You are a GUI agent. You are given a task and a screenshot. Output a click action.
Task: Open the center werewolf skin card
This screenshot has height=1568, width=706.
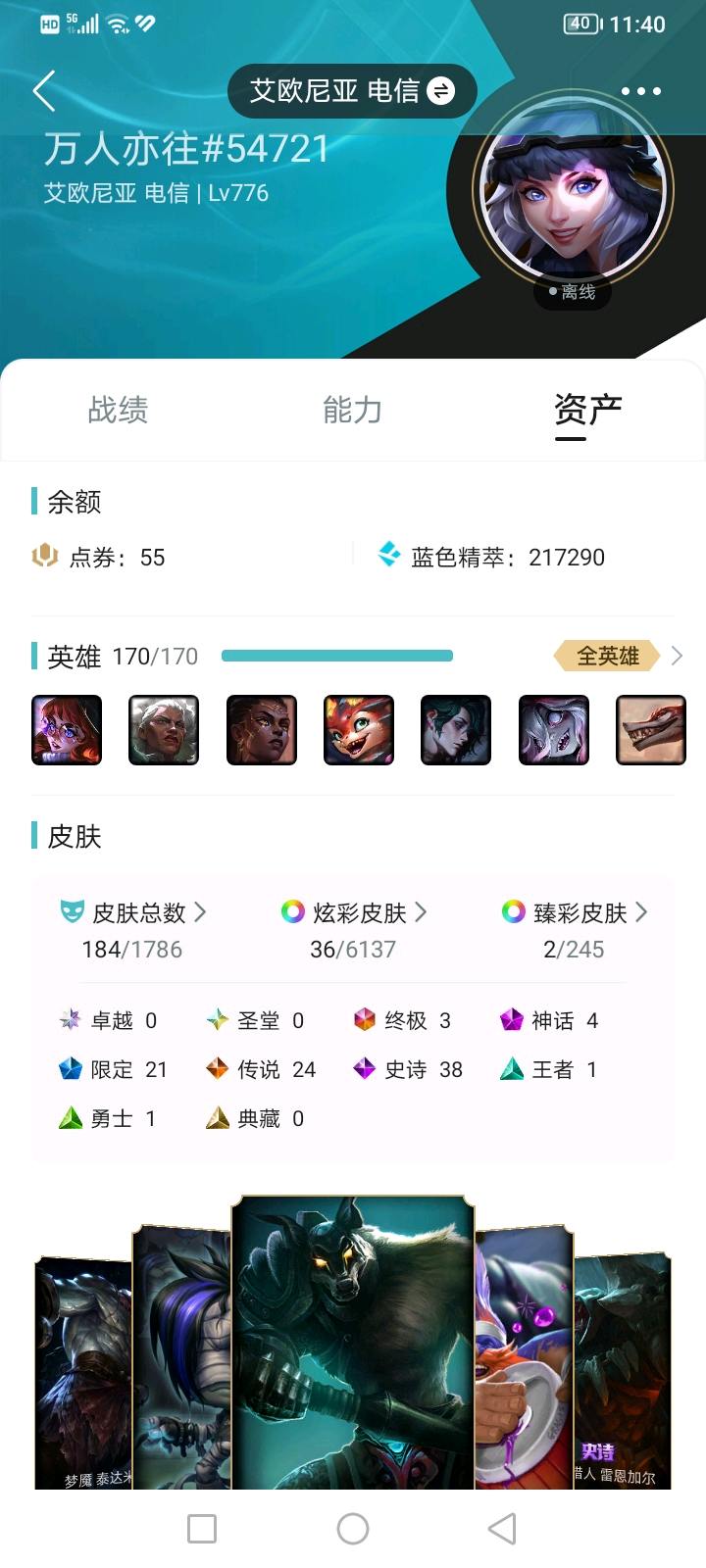(353, 1343)
